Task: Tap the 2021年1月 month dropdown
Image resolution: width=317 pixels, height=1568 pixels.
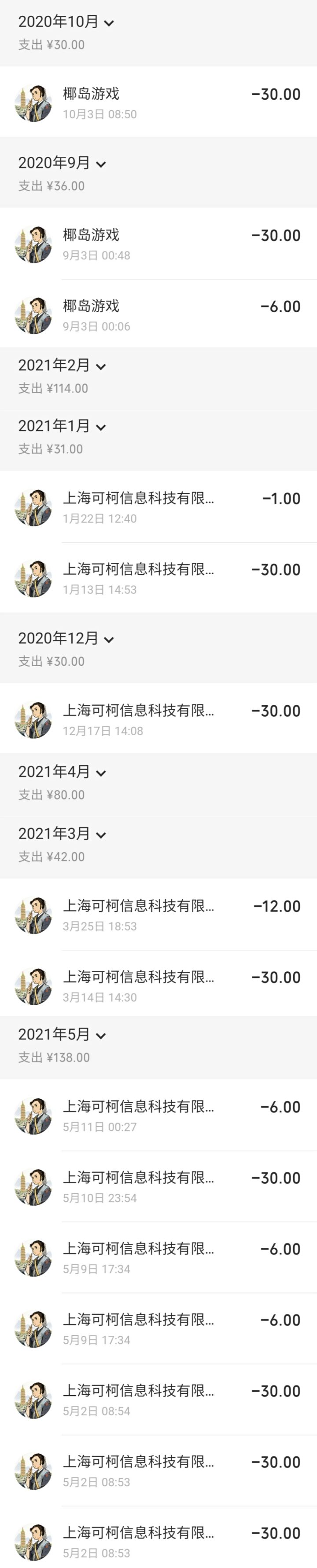Action: point(62,427)
